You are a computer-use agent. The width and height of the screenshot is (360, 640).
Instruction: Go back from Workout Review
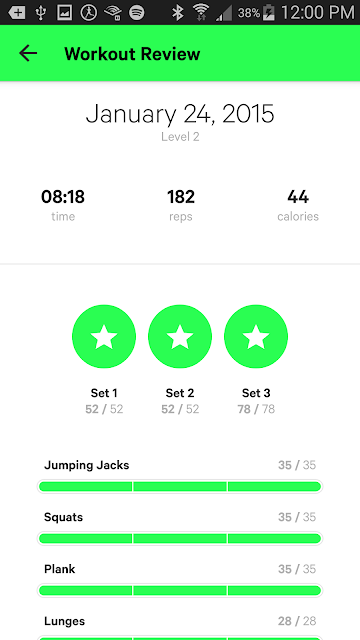click(28, 53)
